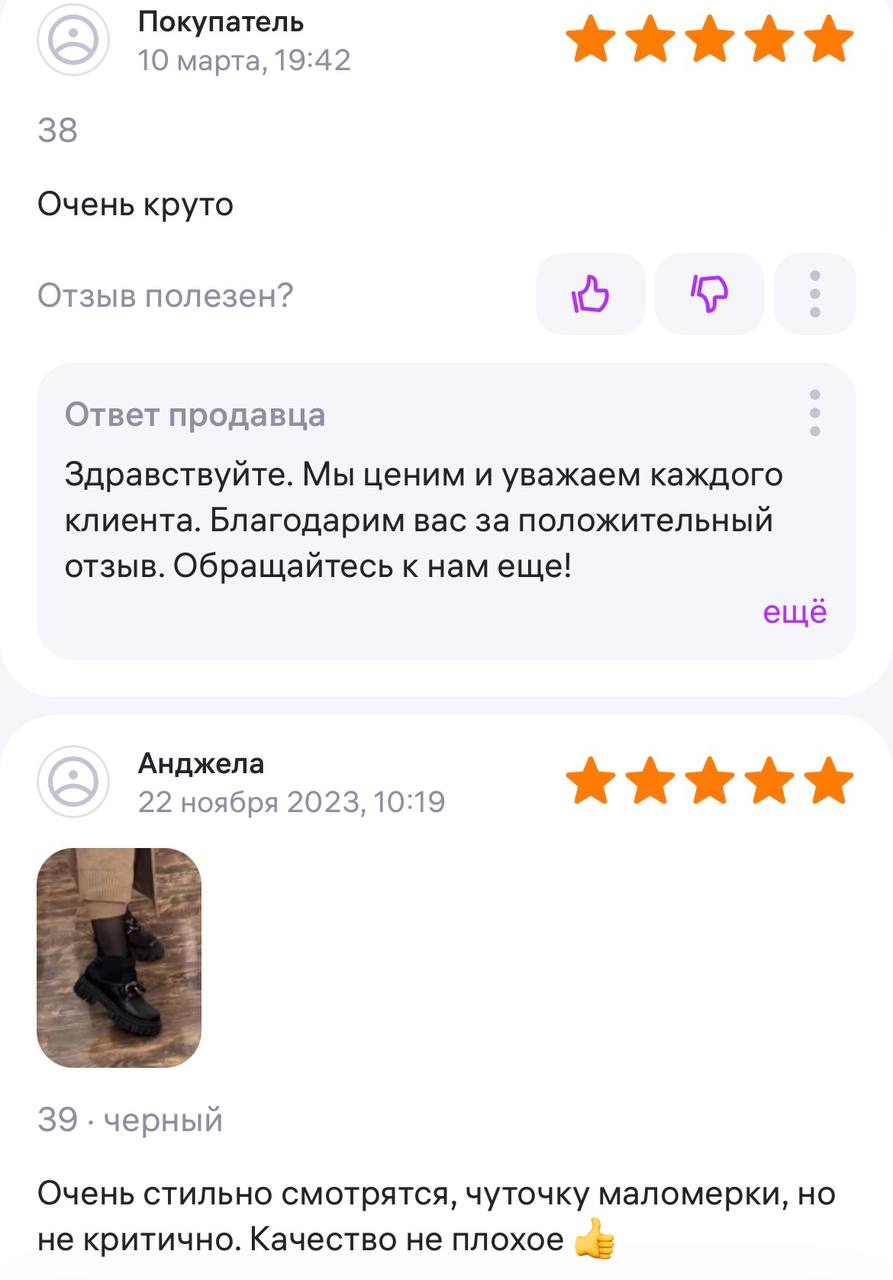Screen dimensions: 893x1280
Task: Expand seller reply with 'ещё'
Action: point(795,612)
